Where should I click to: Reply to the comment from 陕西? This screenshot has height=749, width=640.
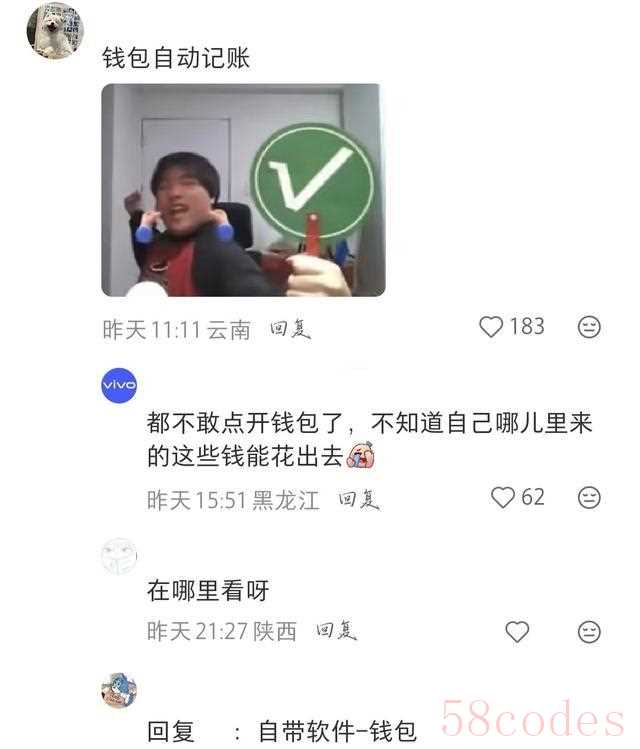(x=336, y=631)
